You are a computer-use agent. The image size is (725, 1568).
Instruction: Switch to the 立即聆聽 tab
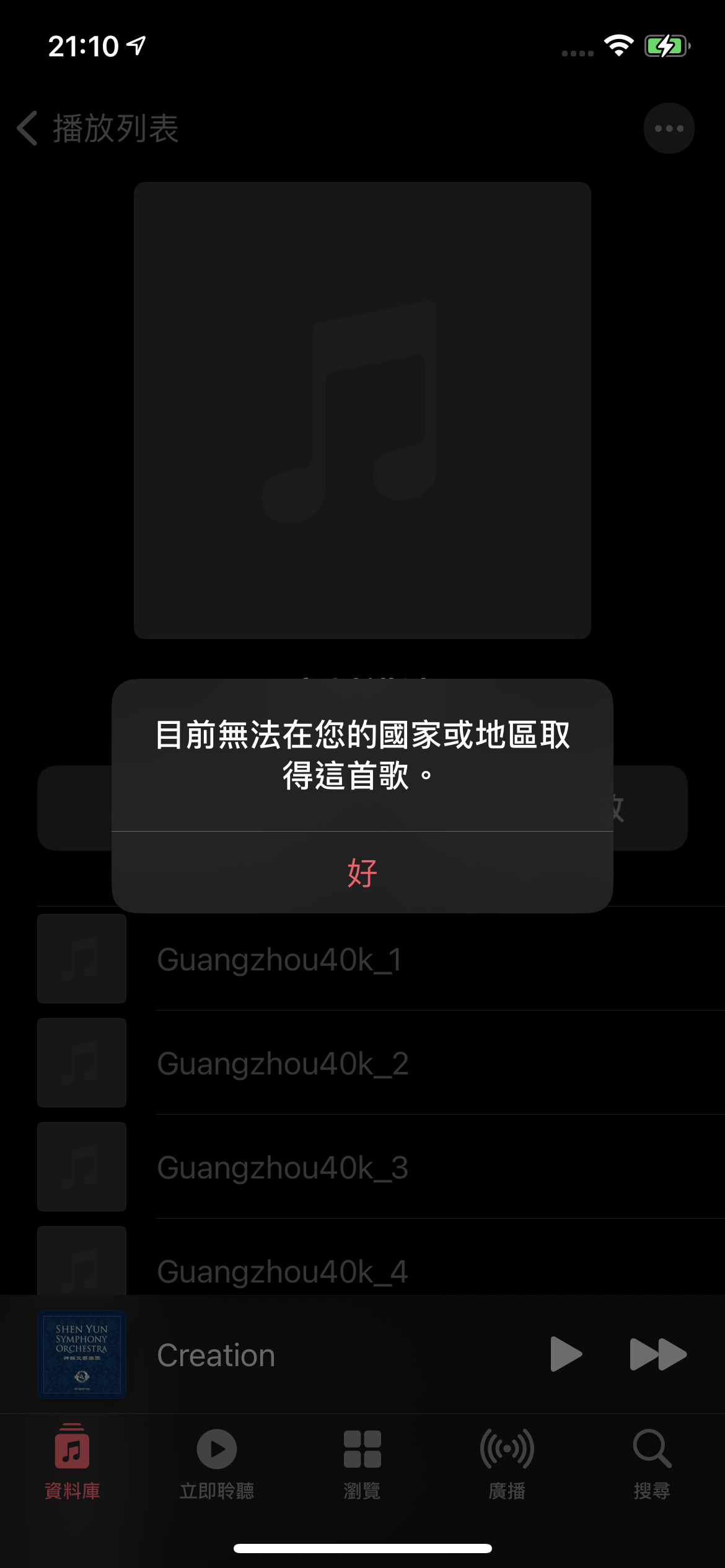click(217, 1461)
